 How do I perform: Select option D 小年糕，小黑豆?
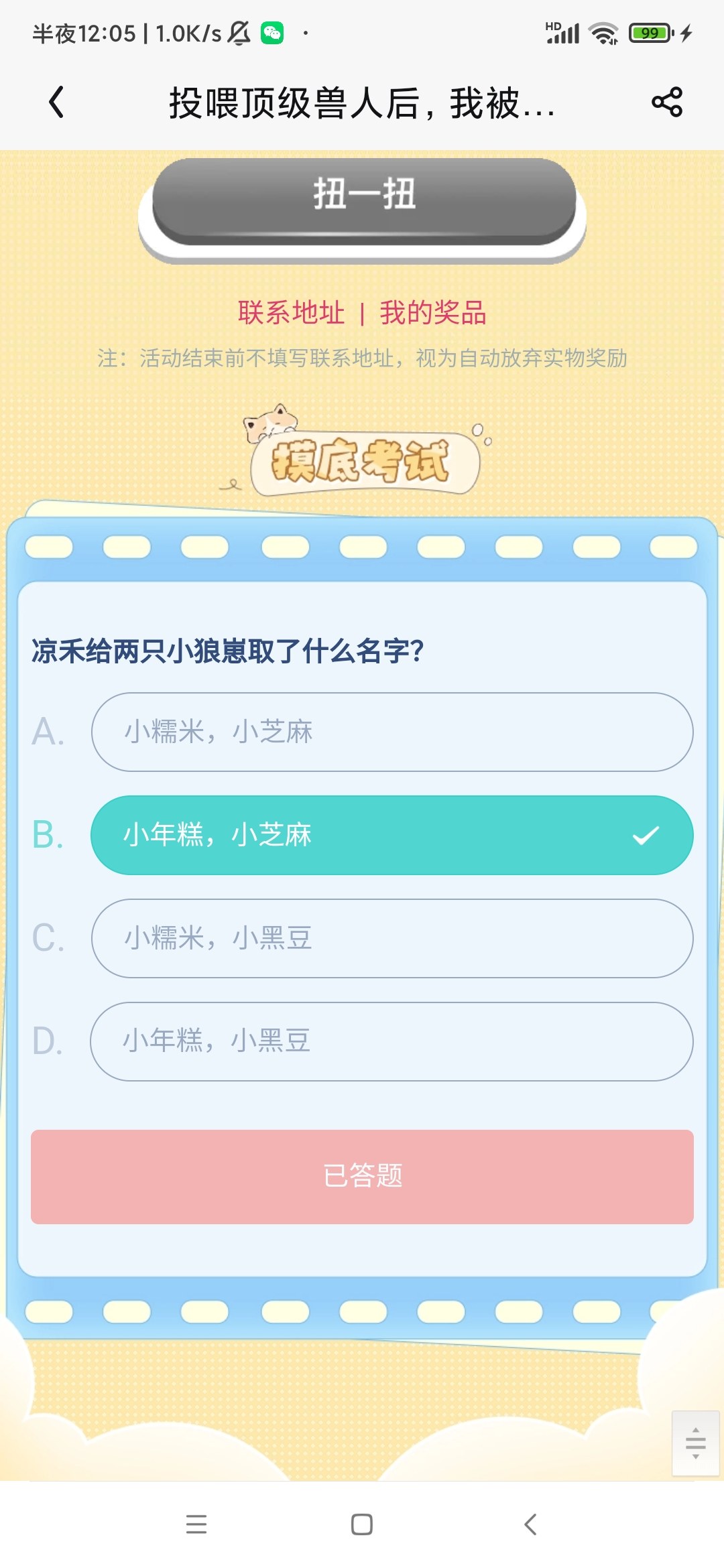[x=392, y=1041]
